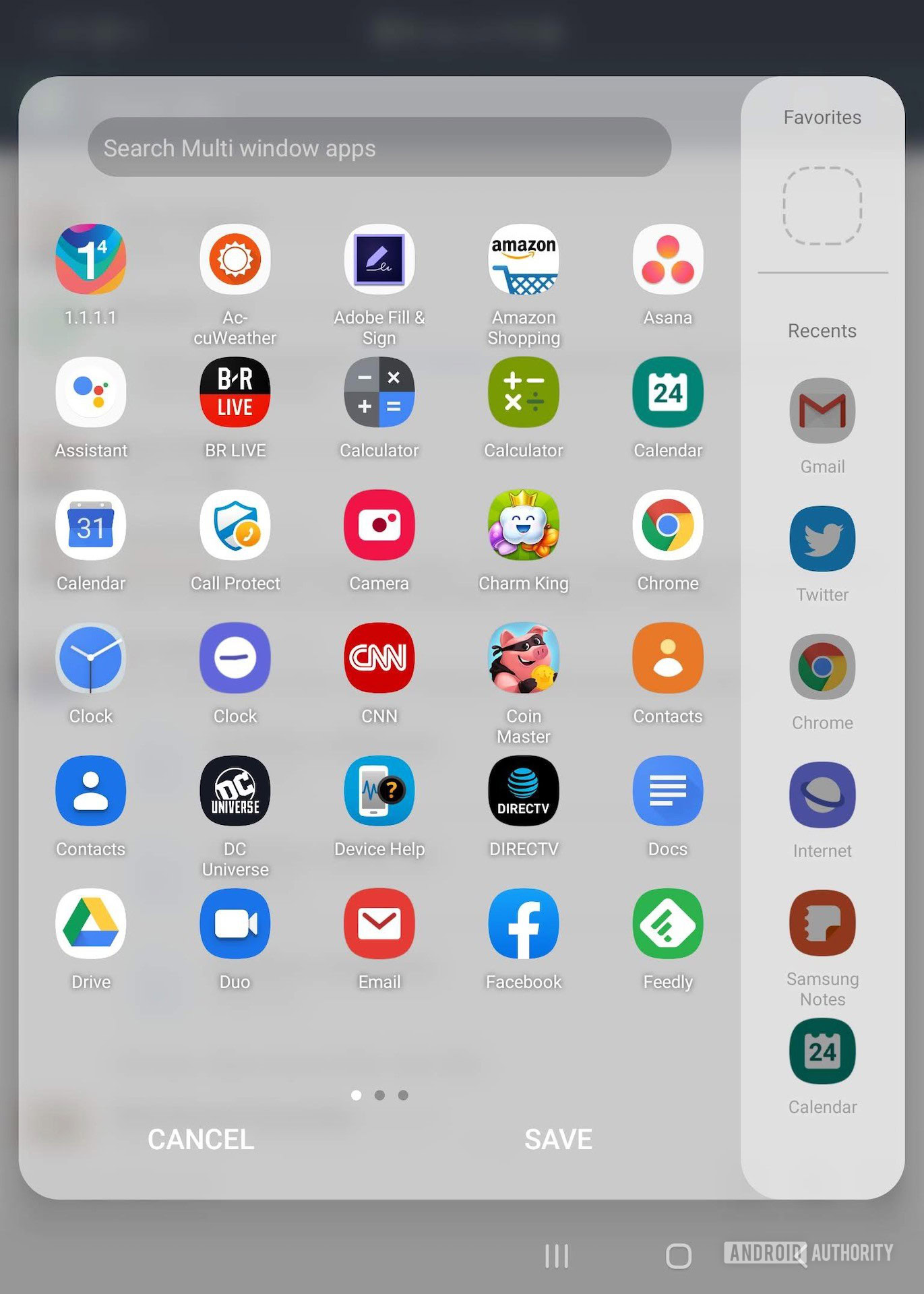The height and width of the screenshot is (1294, 924).
Task: Select the BR LIVE app
Action: point(235,392)
